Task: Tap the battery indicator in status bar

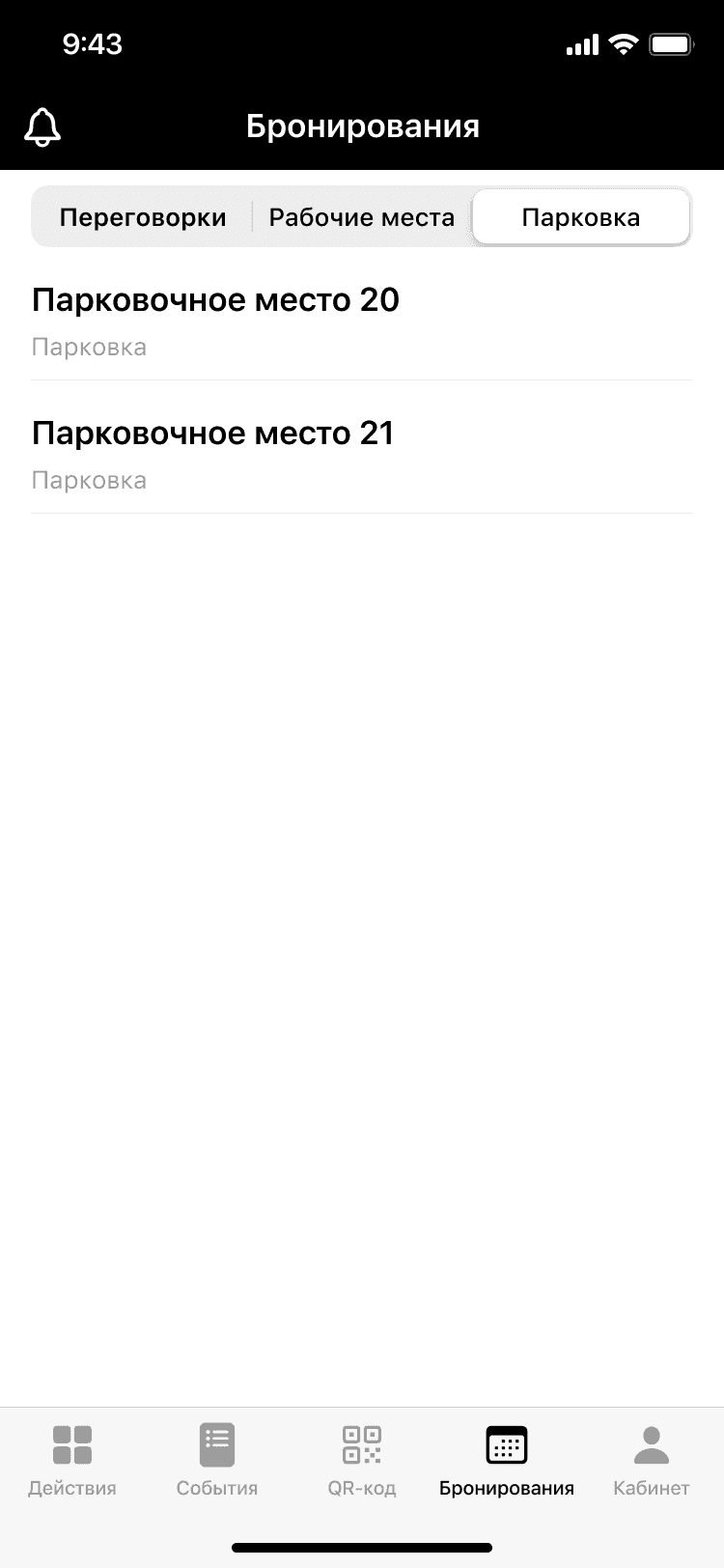Action: pos(671,43)
